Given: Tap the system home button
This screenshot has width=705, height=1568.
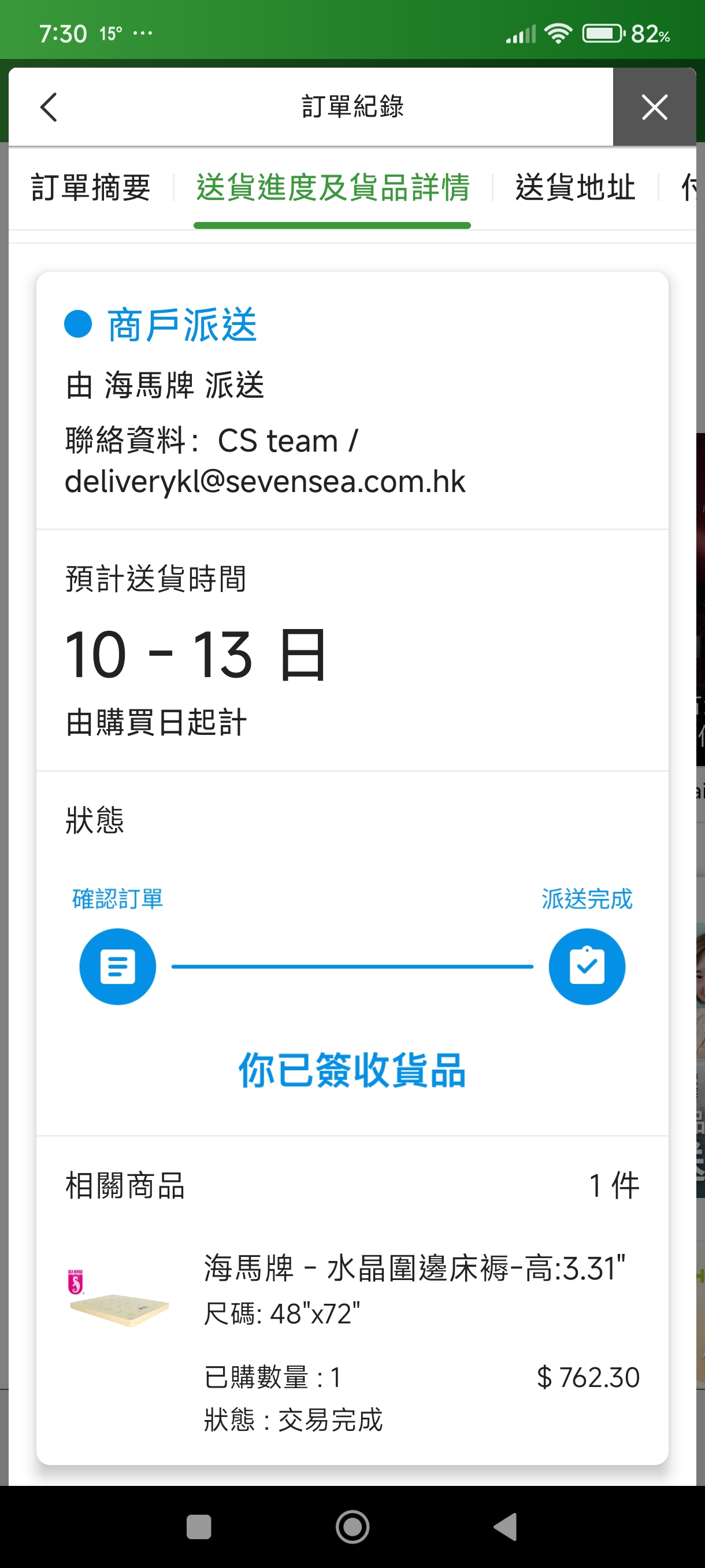Looking at the screenshot, I should 352,1527.
